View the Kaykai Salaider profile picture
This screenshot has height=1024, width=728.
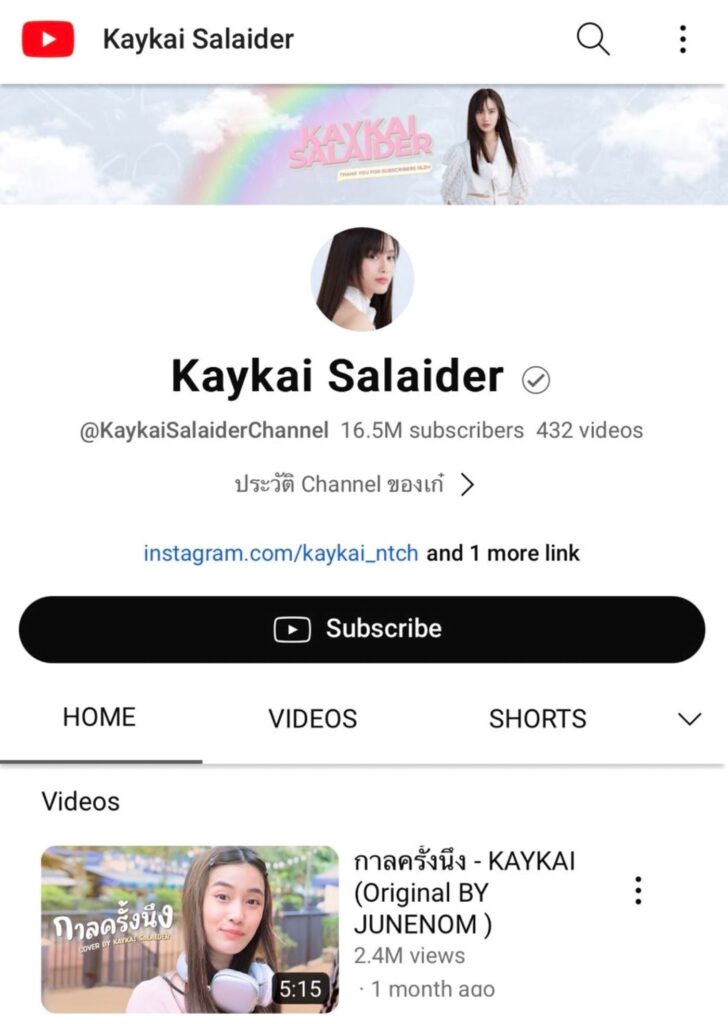362,279
